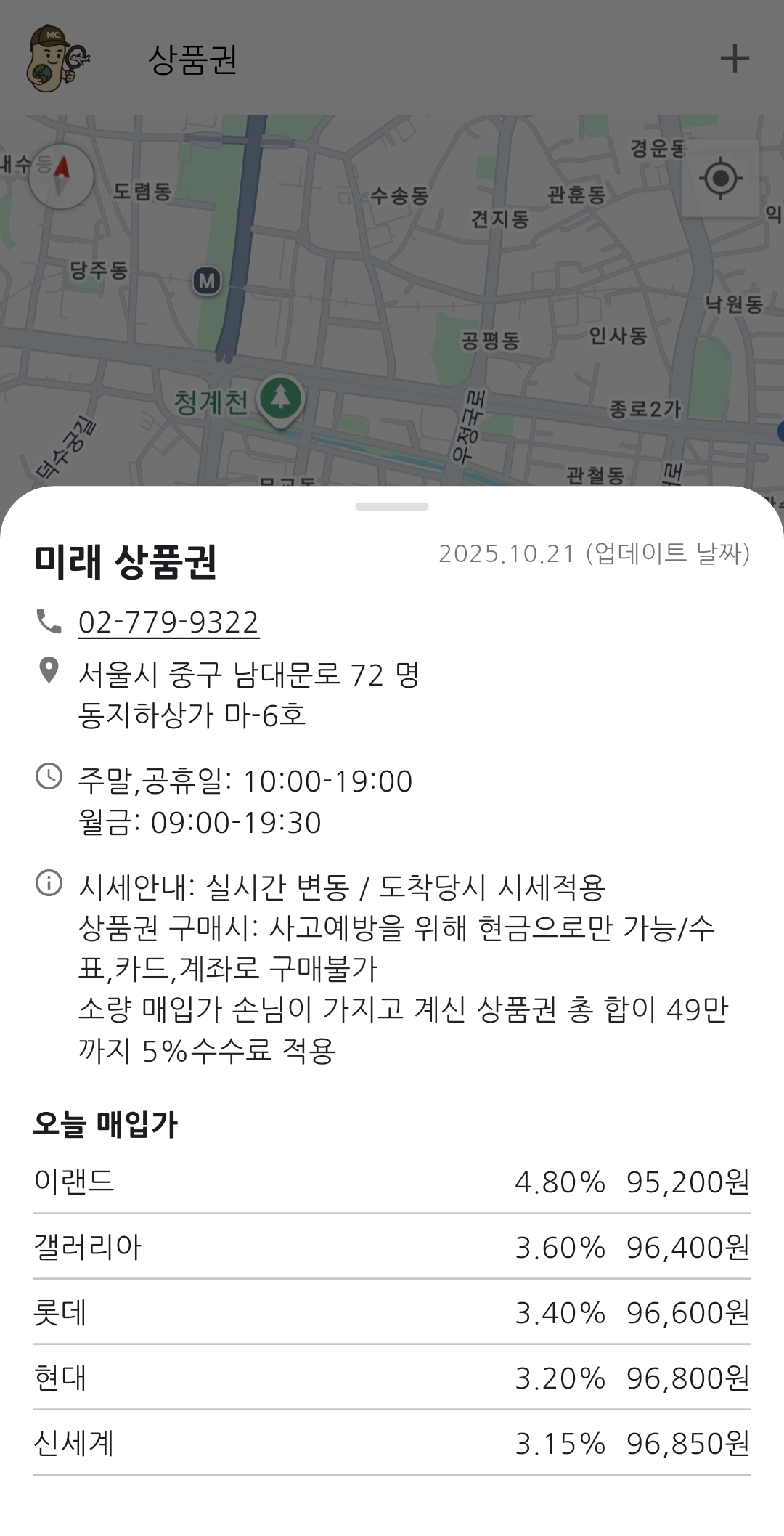Center the map on my location

coord(720,179)
